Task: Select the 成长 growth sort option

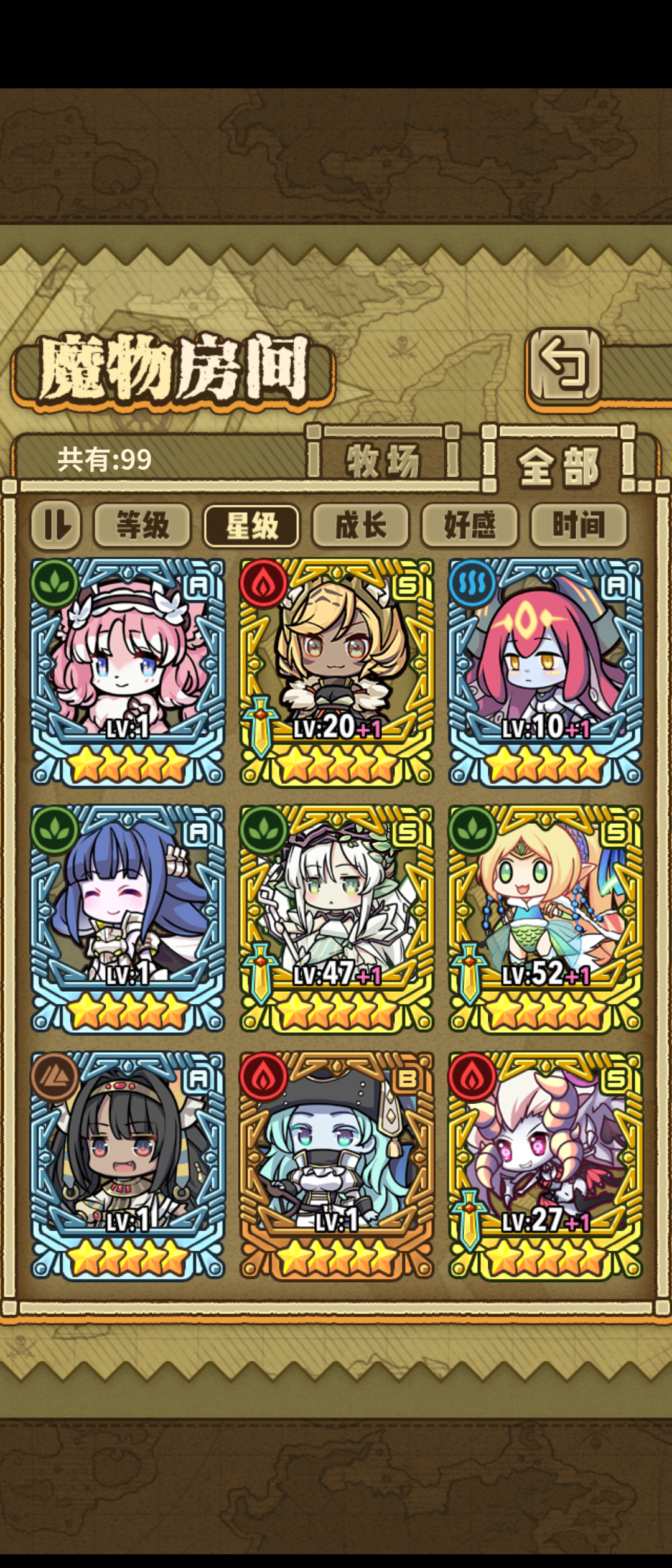Action: coord(361,525)
